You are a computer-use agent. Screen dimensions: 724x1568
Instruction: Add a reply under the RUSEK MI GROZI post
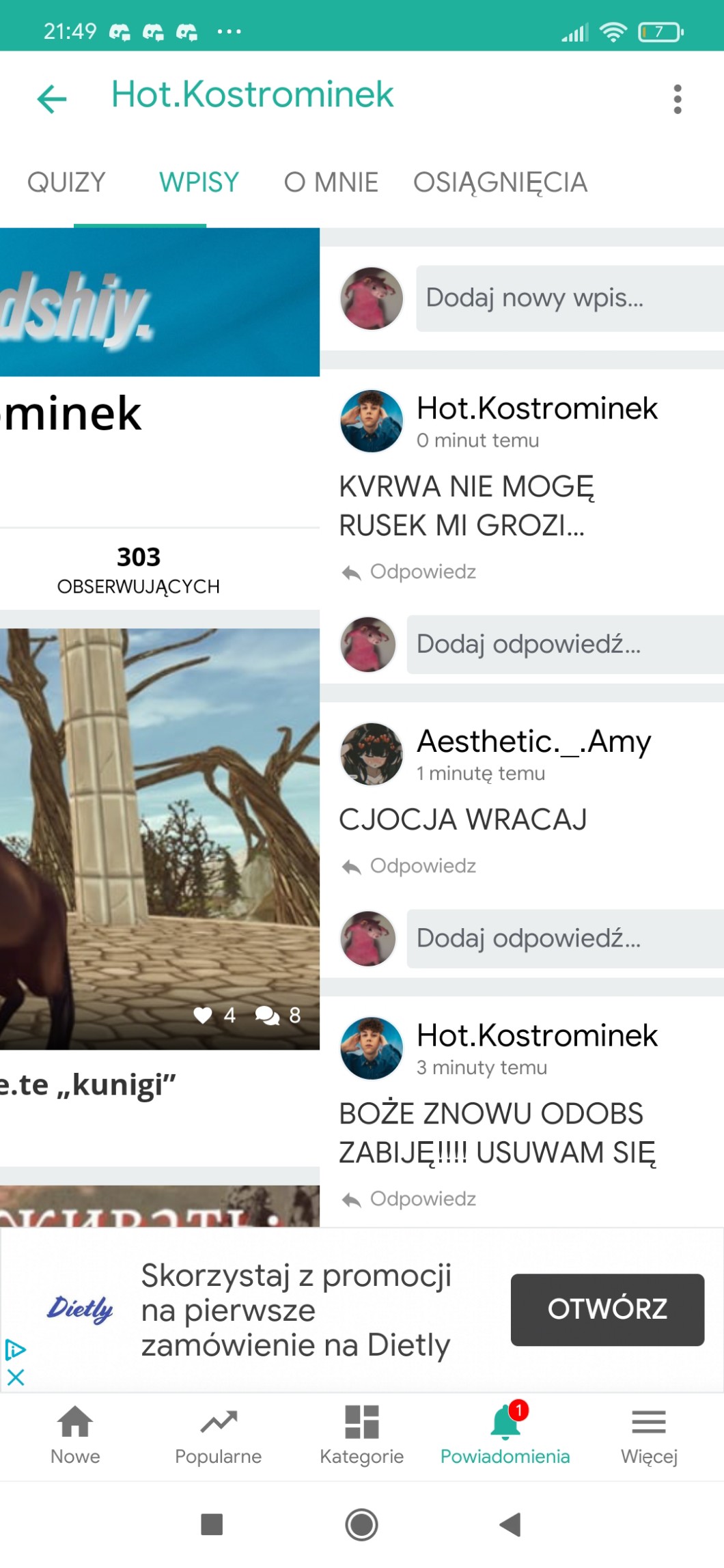[564, 644]
